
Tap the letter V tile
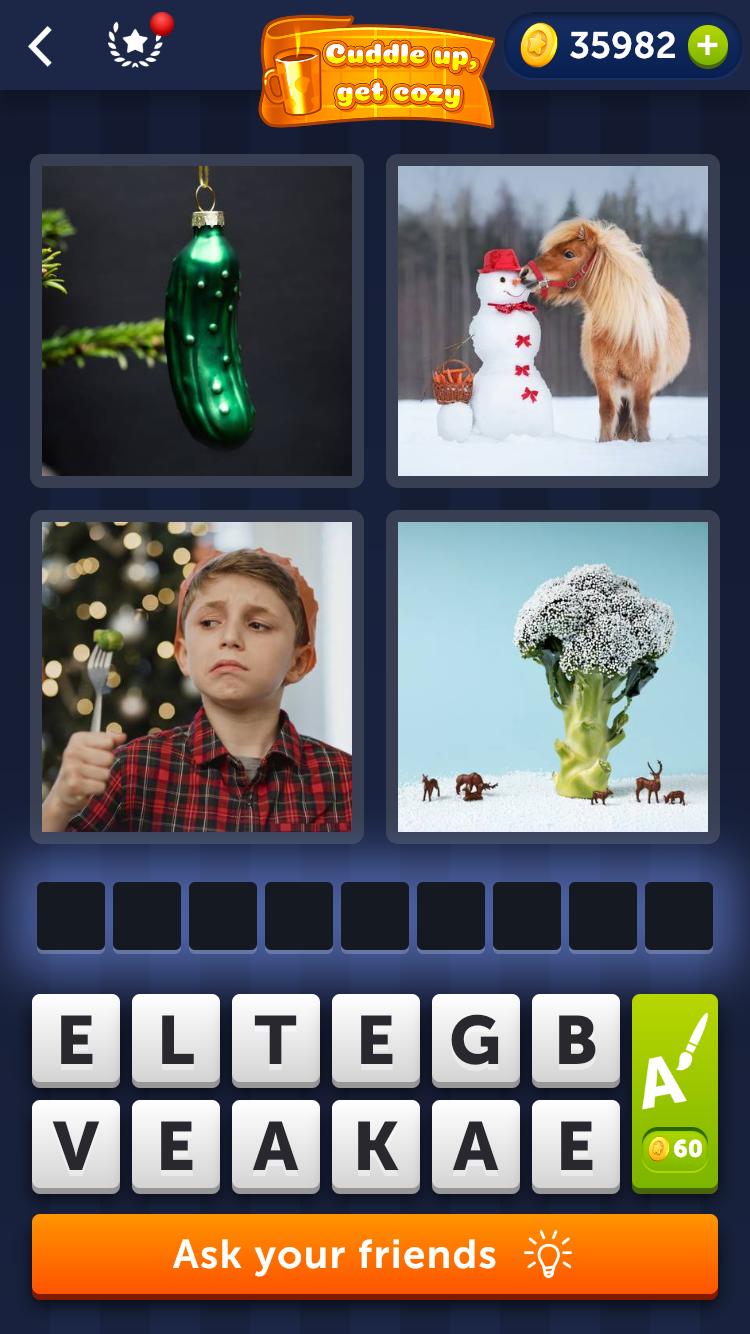pos(76,1146)
